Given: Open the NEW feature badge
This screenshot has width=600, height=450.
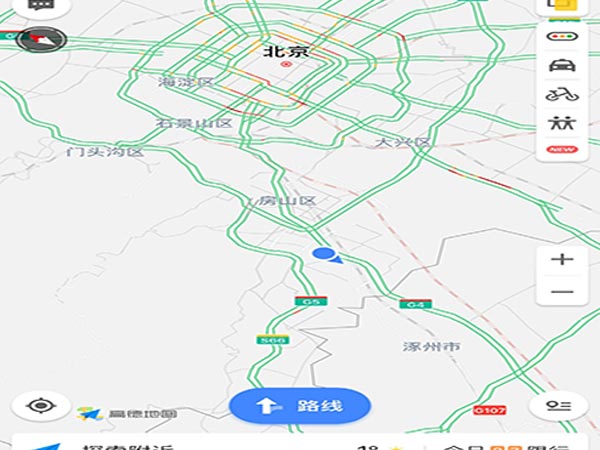Looking at the screenshot, I should (563, 150).
